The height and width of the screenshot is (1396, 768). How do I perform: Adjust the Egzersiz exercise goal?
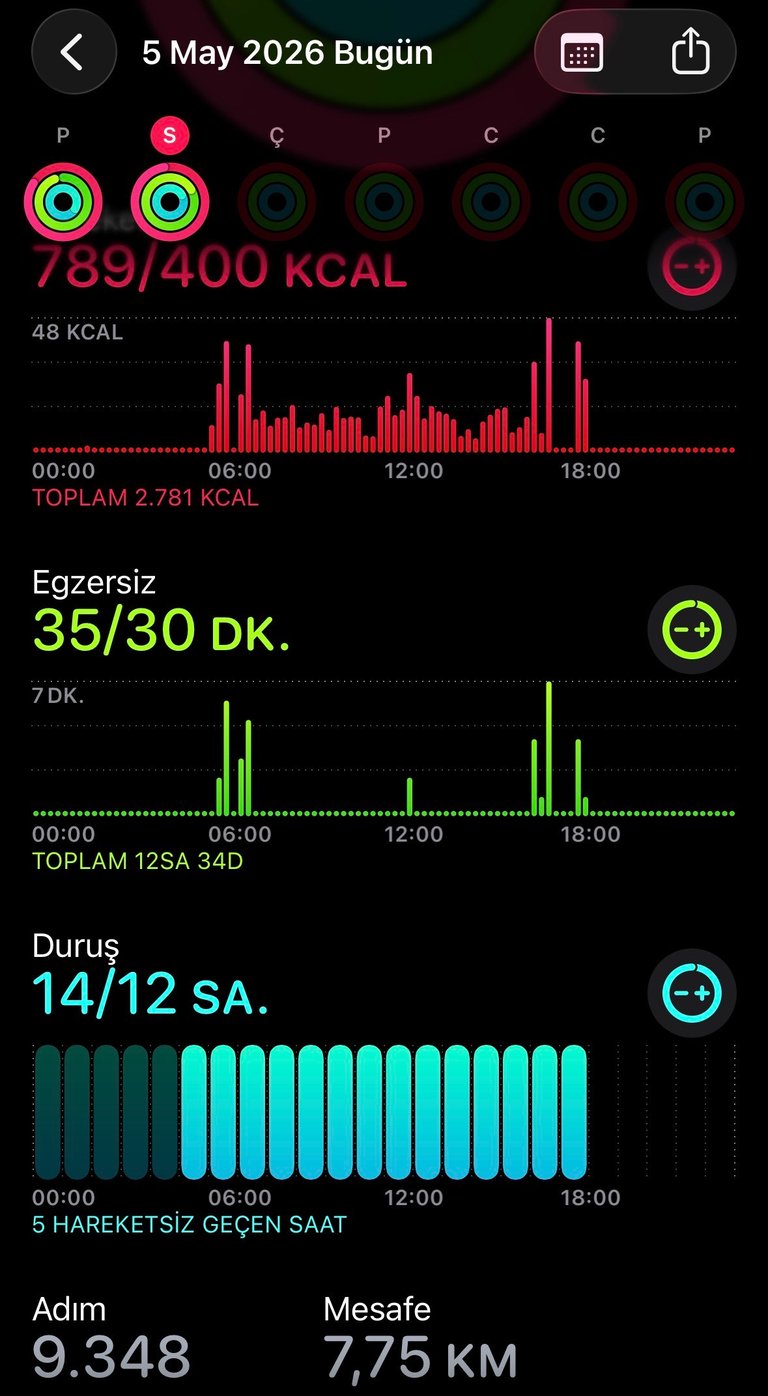point(692,629)
